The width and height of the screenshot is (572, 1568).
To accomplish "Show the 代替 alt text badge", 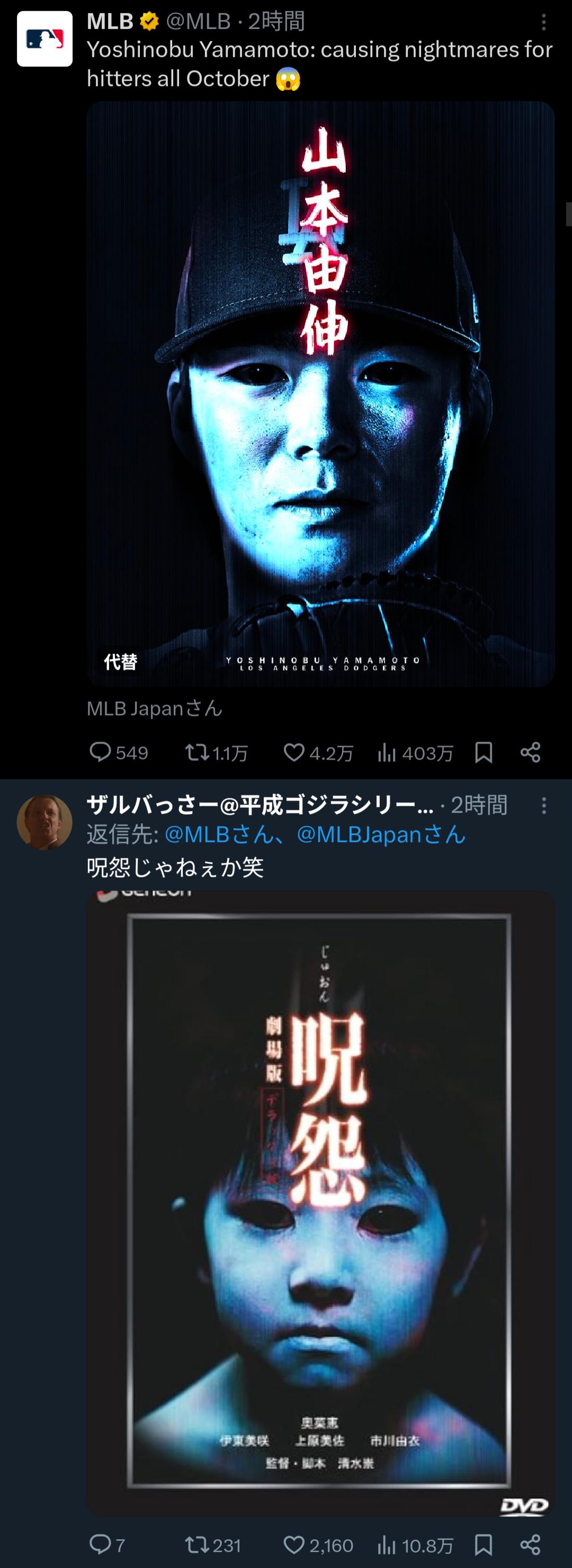I will point(120,661).
